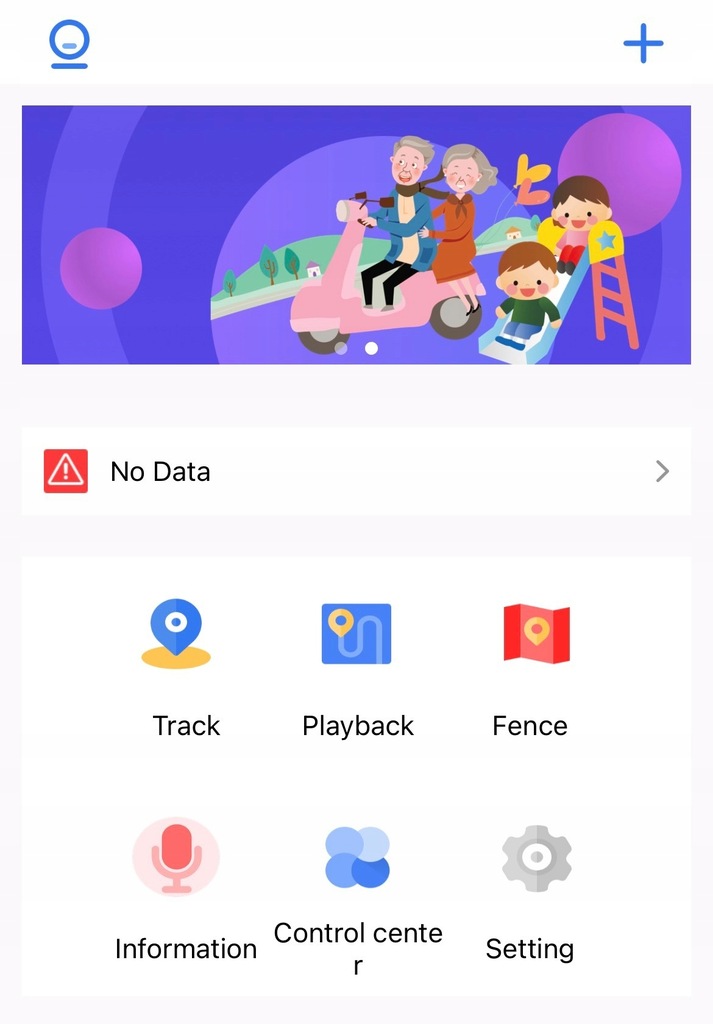This screenshot has width=713, height=1024.
Task: Tap the plus icon to add a device
Action: click(643, 44)
